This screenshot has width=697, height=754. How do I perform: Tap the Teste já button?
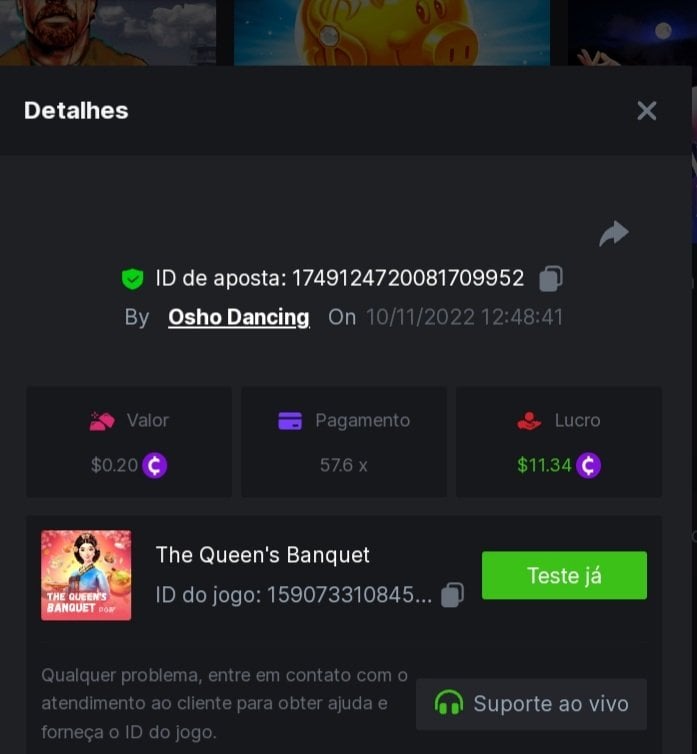(564, 575)
